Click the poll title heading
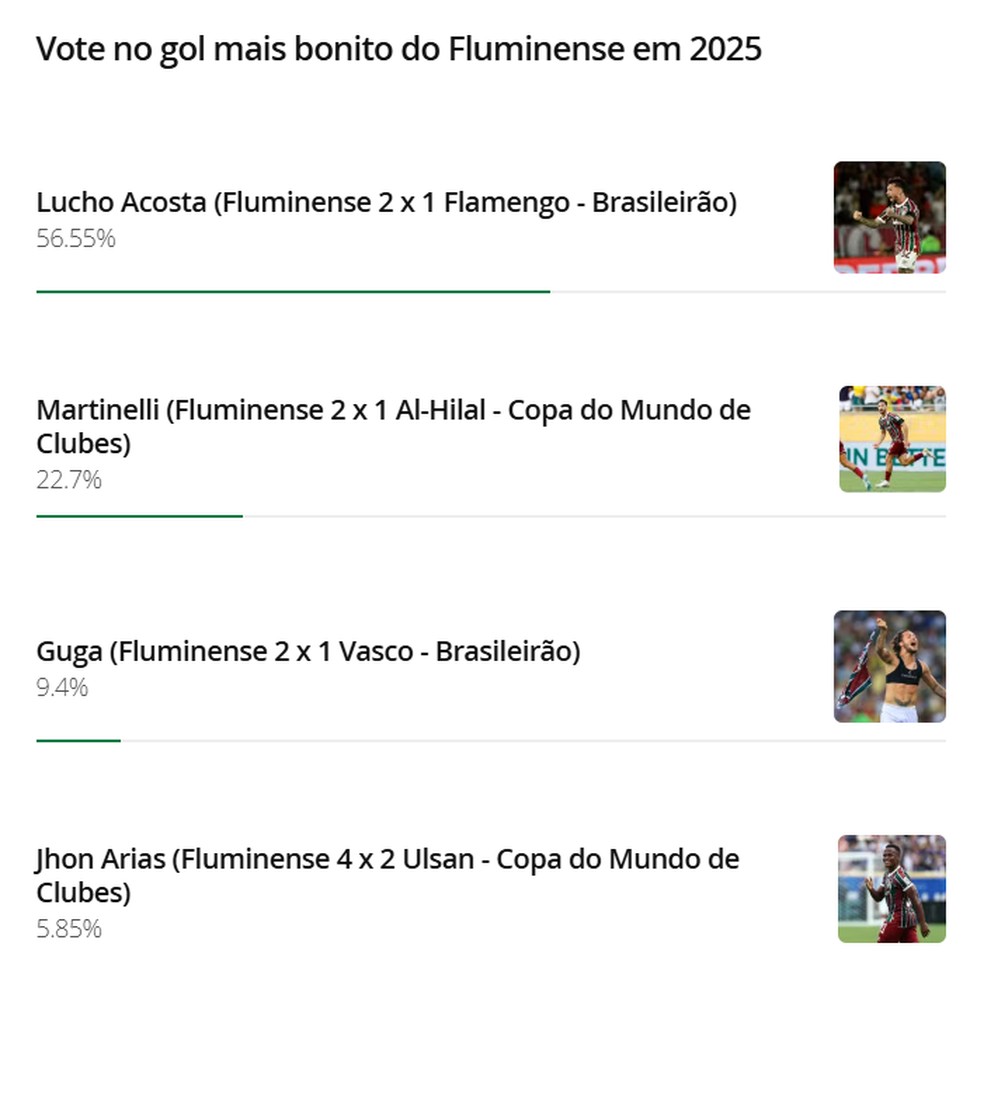Viewport: 984px width, 1117px height. (x=398, y=48)
